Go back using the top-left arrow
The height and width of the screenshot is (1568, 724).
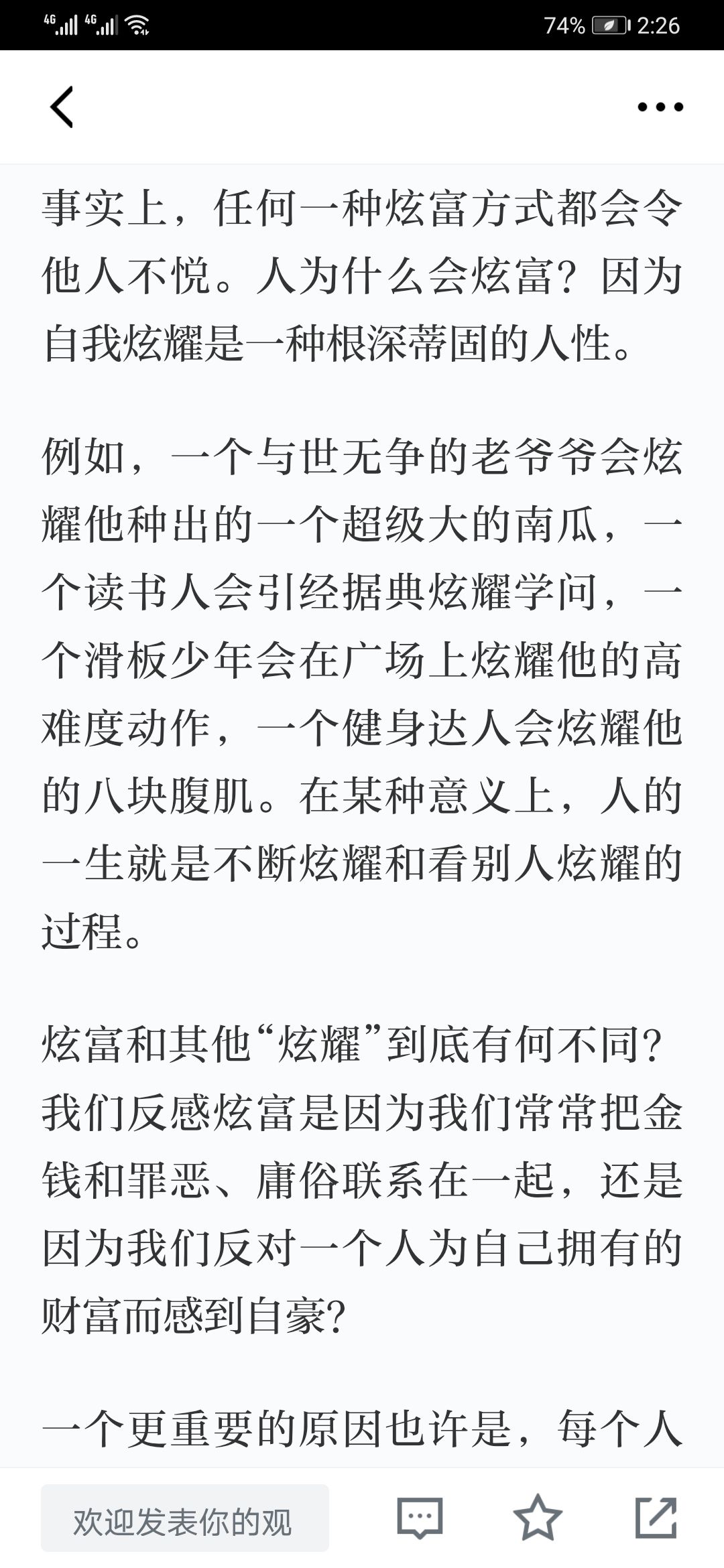[x=62, y=107]
